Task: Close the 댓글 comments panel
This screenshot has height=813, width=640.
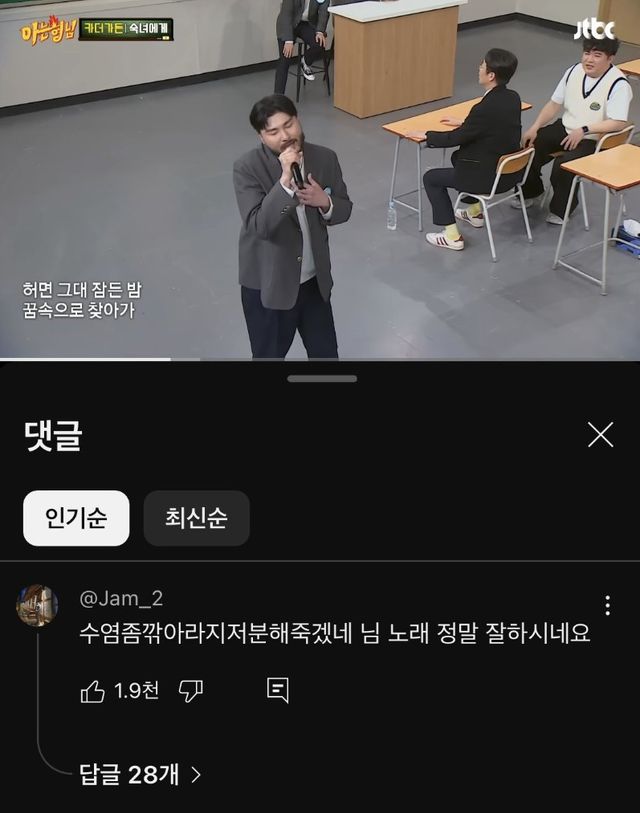Action: [600, 434]
